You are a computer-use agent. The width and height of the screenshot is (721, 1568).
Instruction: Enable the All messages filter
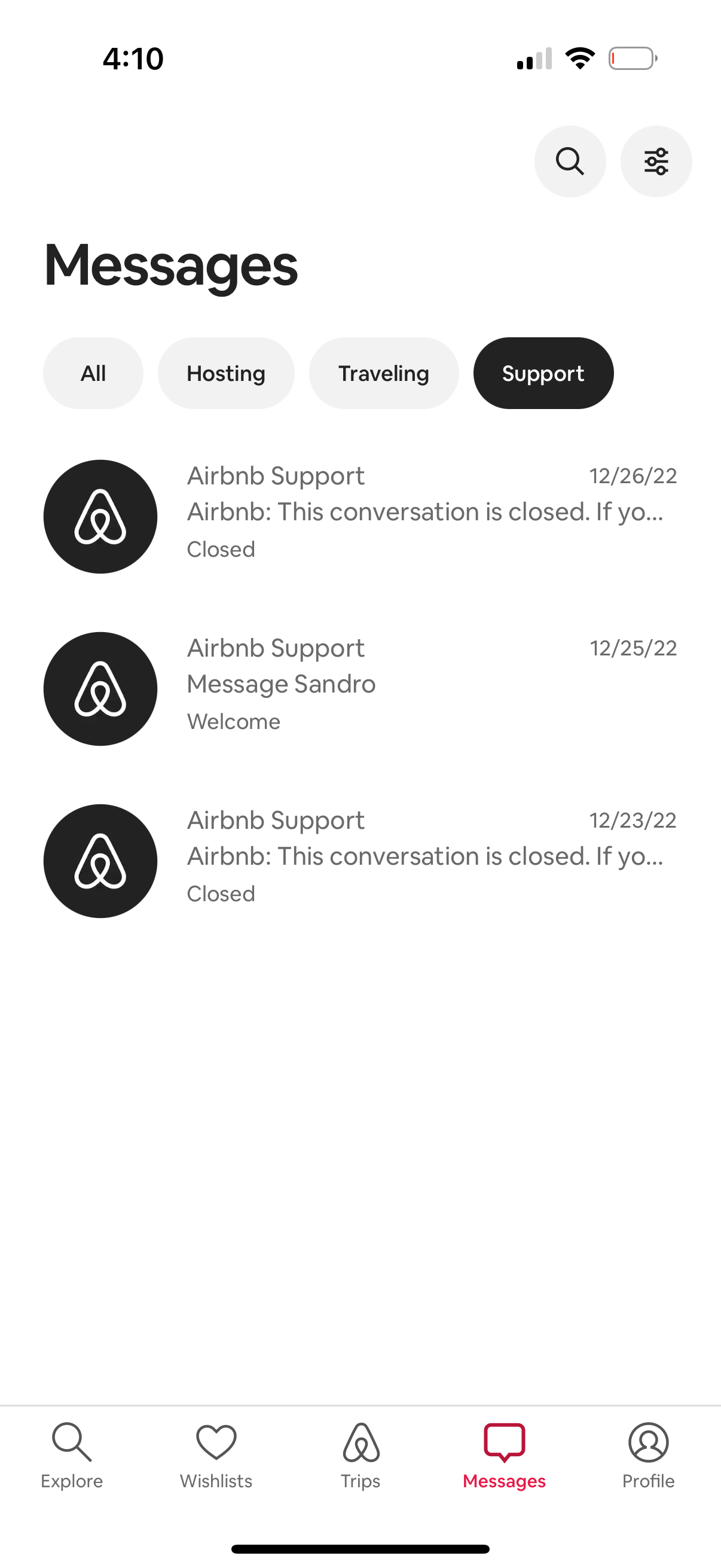coord(93,373)
